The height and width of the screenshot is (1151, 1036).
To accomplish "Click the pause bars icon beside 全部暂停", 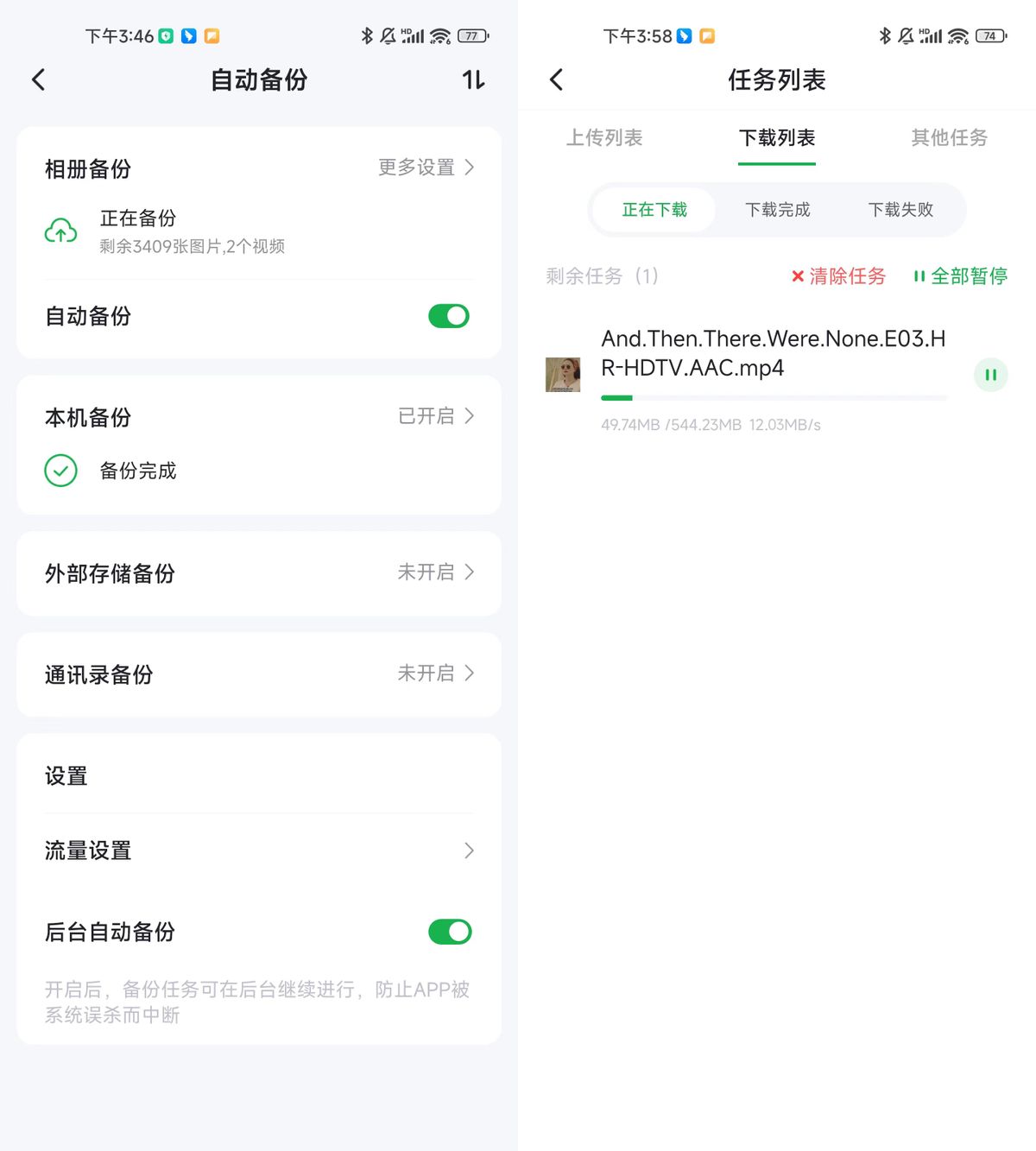I will [x=919, y=276].
